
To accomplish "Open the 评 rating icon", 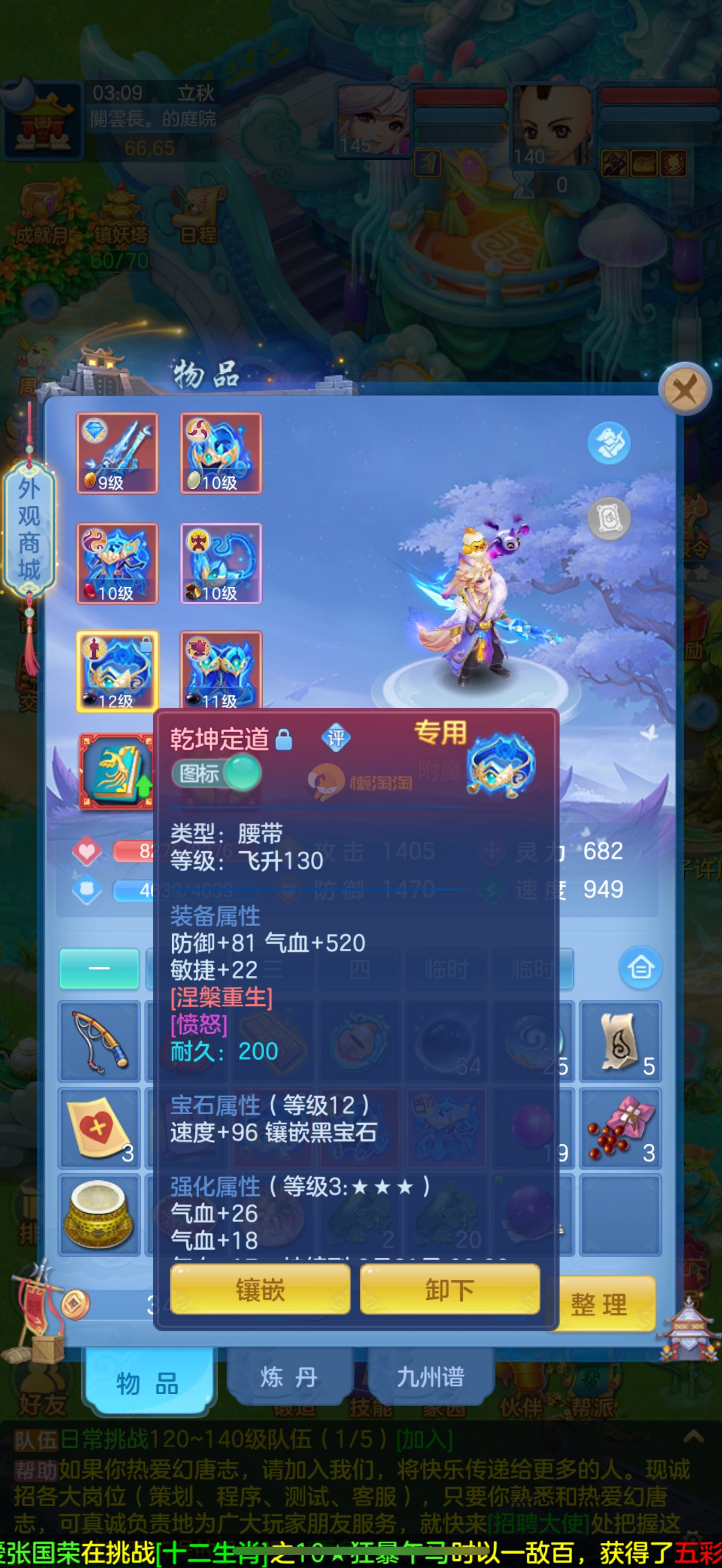I will [336, 738].
